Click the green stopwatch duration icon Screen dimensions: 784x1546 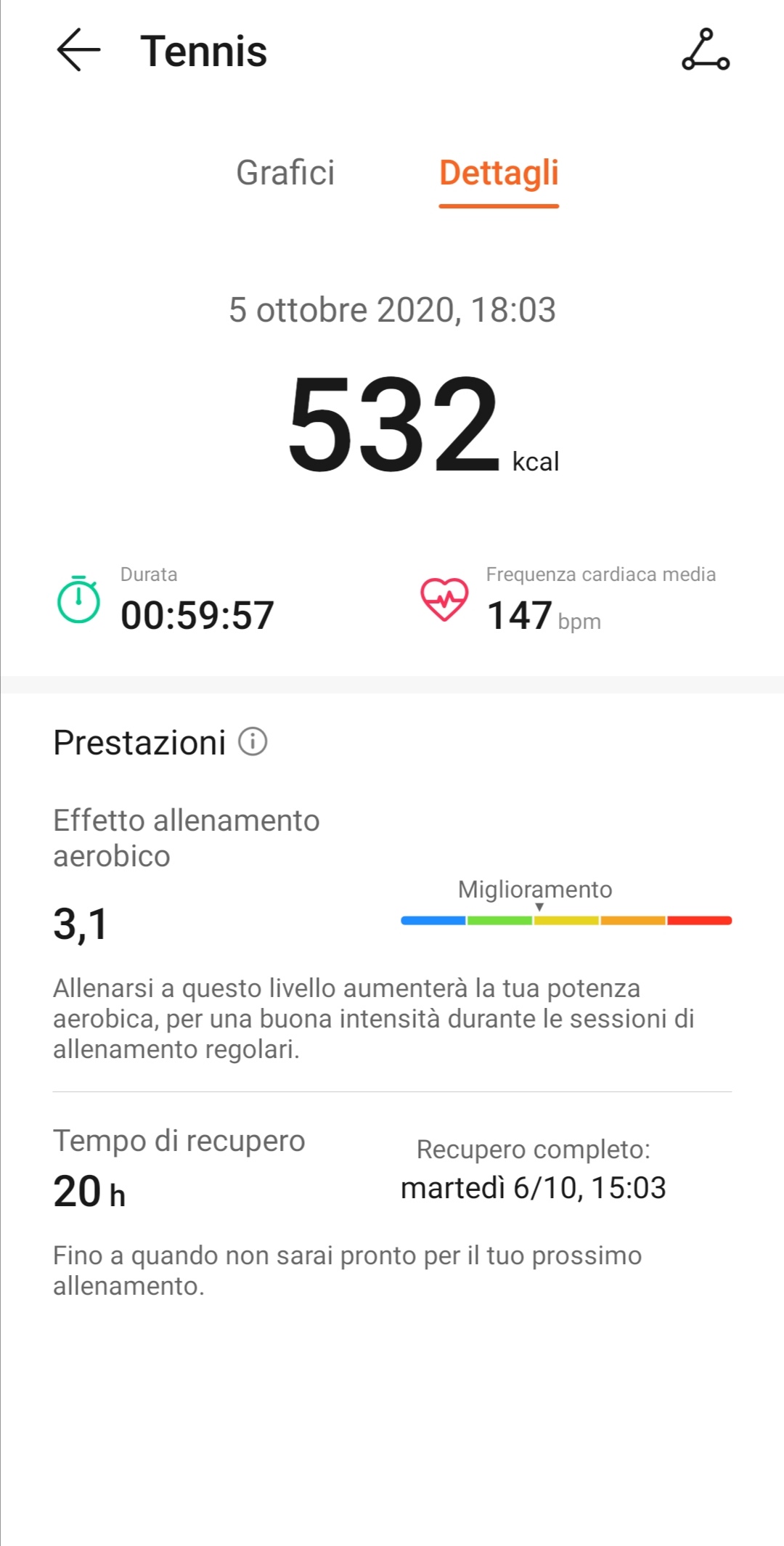click(x=79, y=599)
